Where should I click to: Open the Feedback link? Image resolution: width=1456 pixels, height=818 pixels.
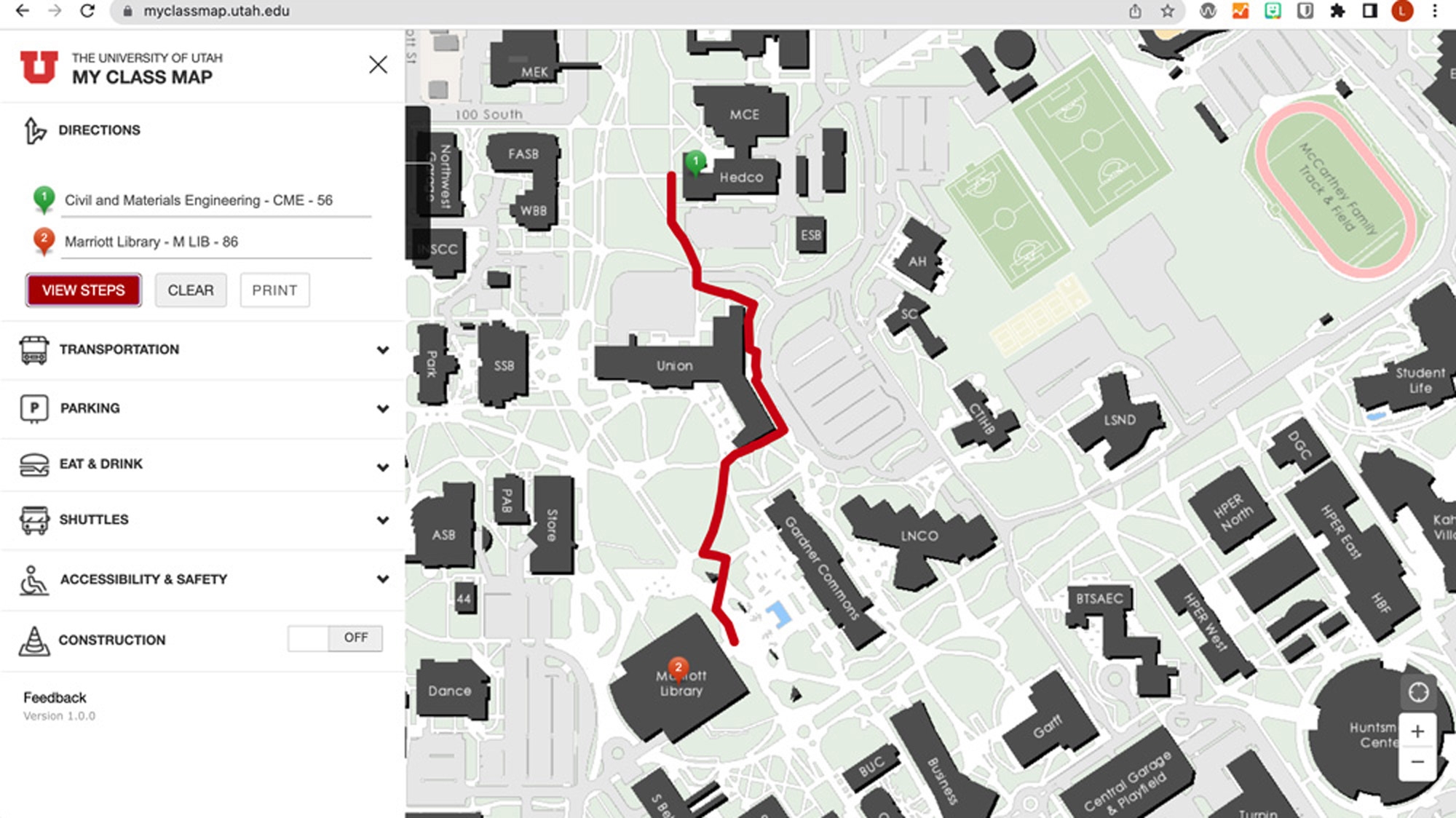click(55, 697)
